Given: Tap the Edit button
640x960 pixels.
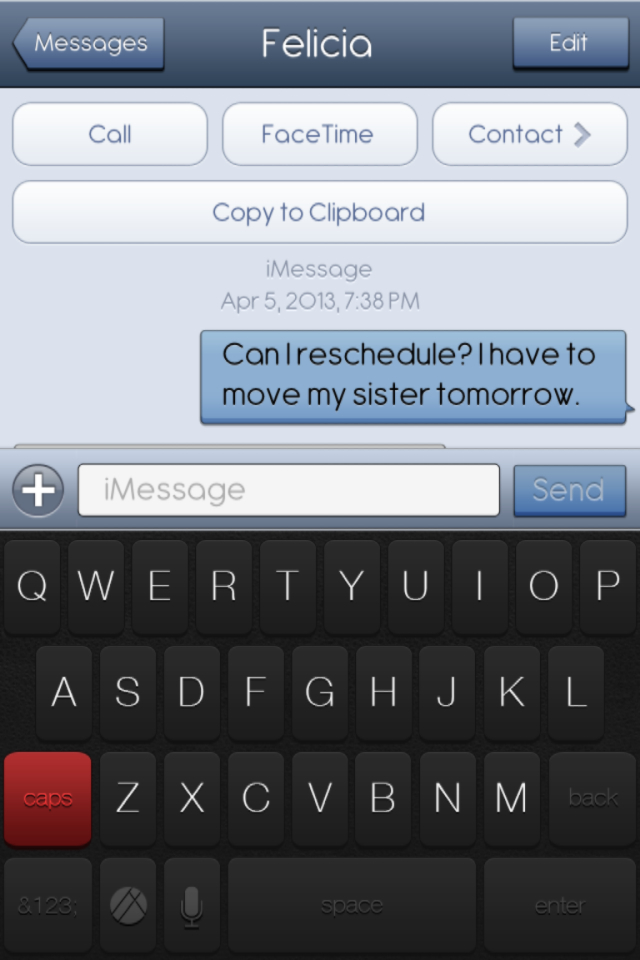Looking at the screenshot, I should 569,44.
